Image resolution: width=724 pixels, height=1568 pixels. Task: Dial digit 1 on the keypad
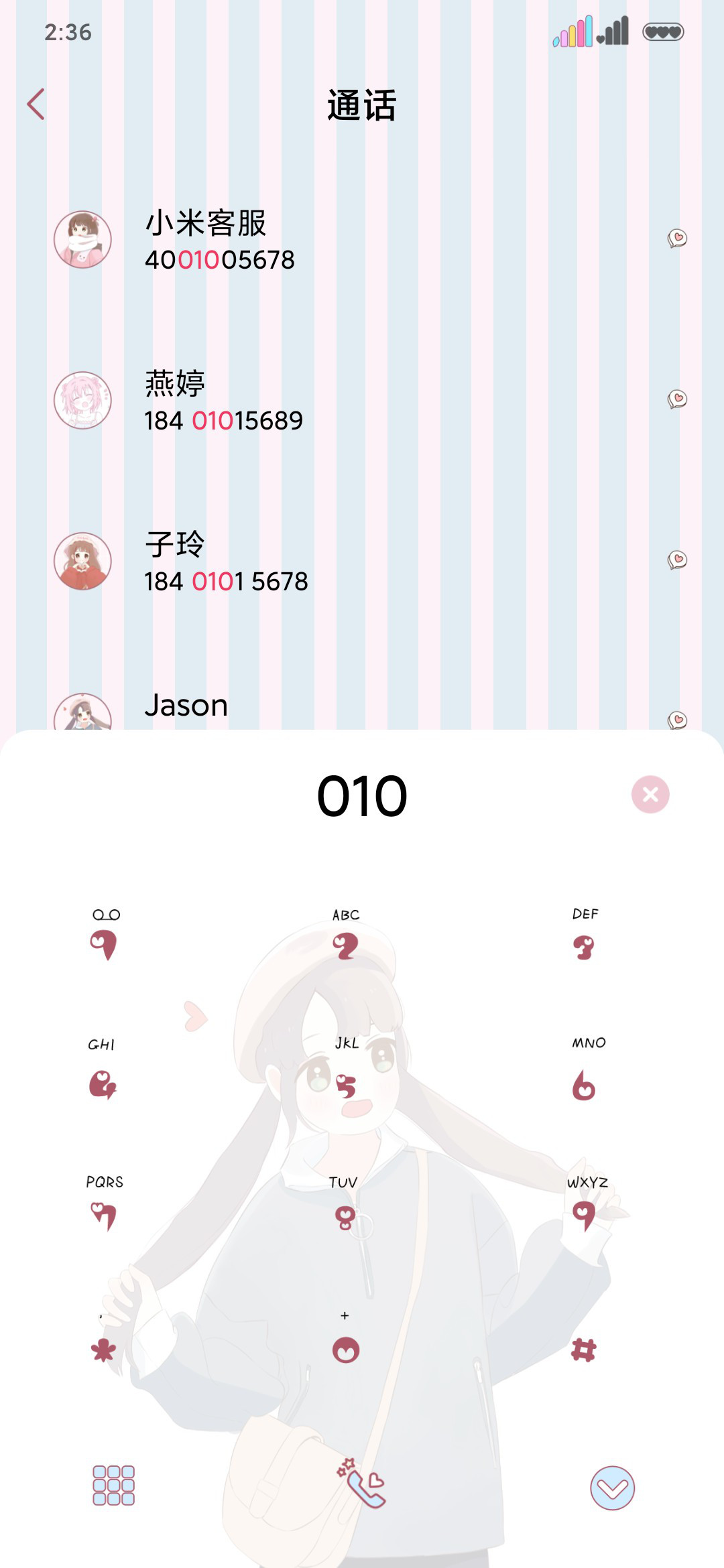(x=105, y=935)
